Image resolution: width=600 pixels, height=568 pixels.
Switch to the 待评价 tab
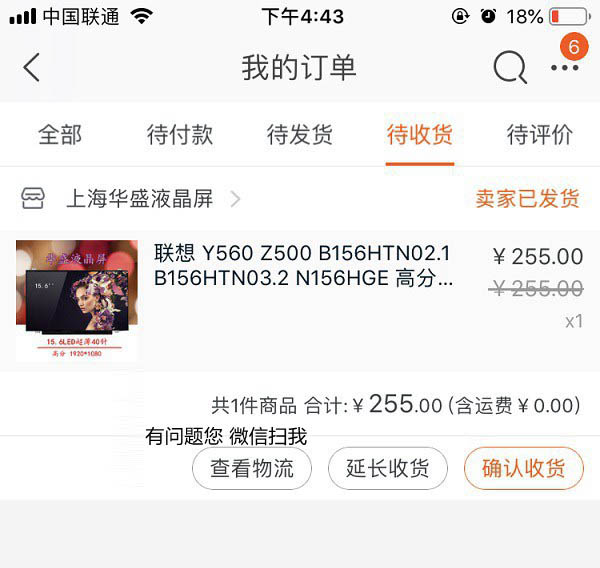tap(540, 135)
